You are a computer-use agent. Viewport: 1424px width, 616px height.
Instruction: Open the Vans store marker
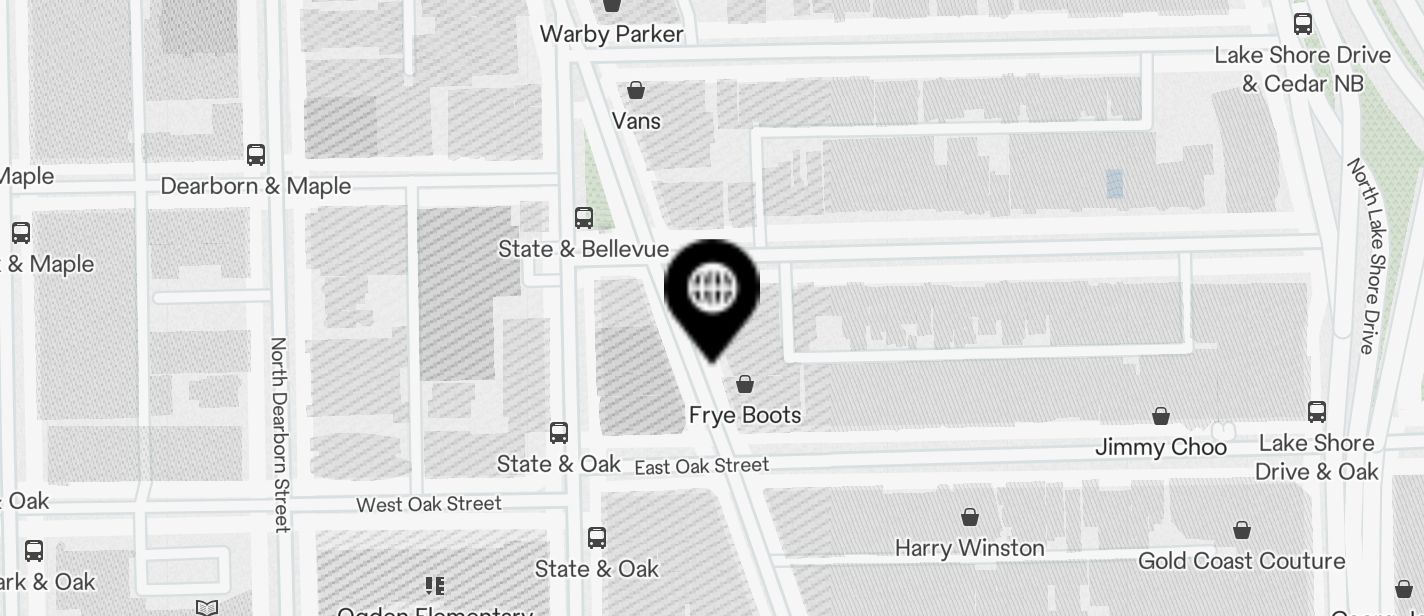pos(636,91)
